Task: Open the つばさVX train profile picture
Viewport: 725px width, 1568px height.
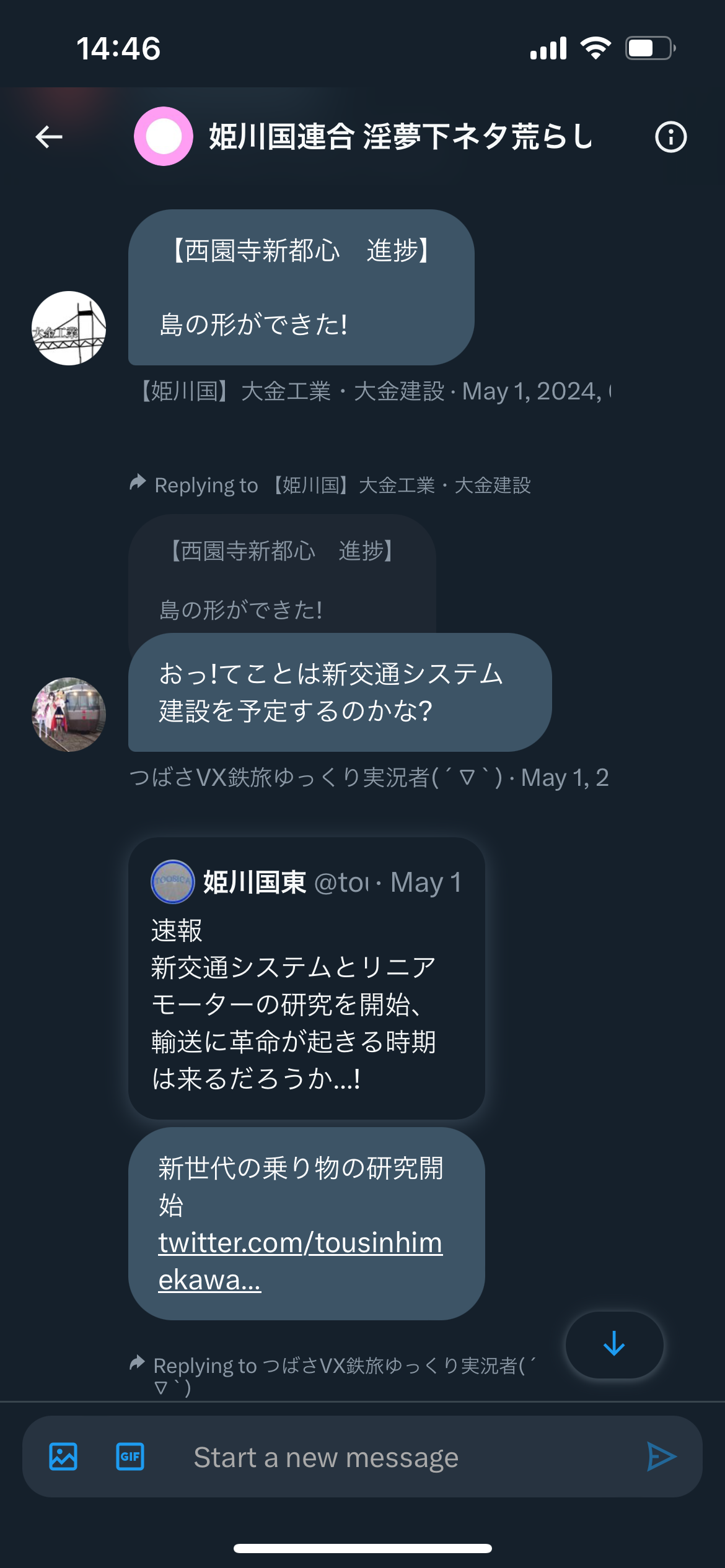Action: click(69, 714)
